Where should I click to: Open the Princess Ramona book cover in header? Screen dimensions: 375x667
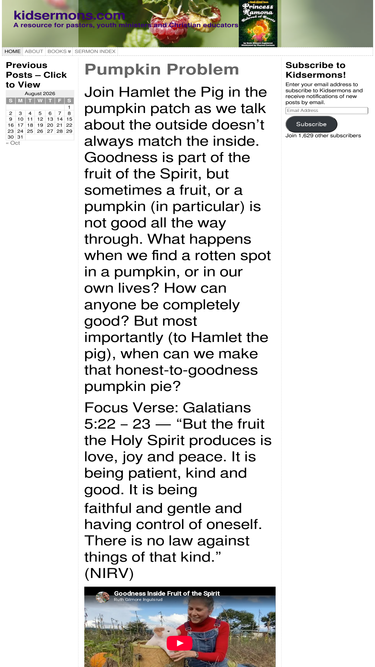coord(258,23)
